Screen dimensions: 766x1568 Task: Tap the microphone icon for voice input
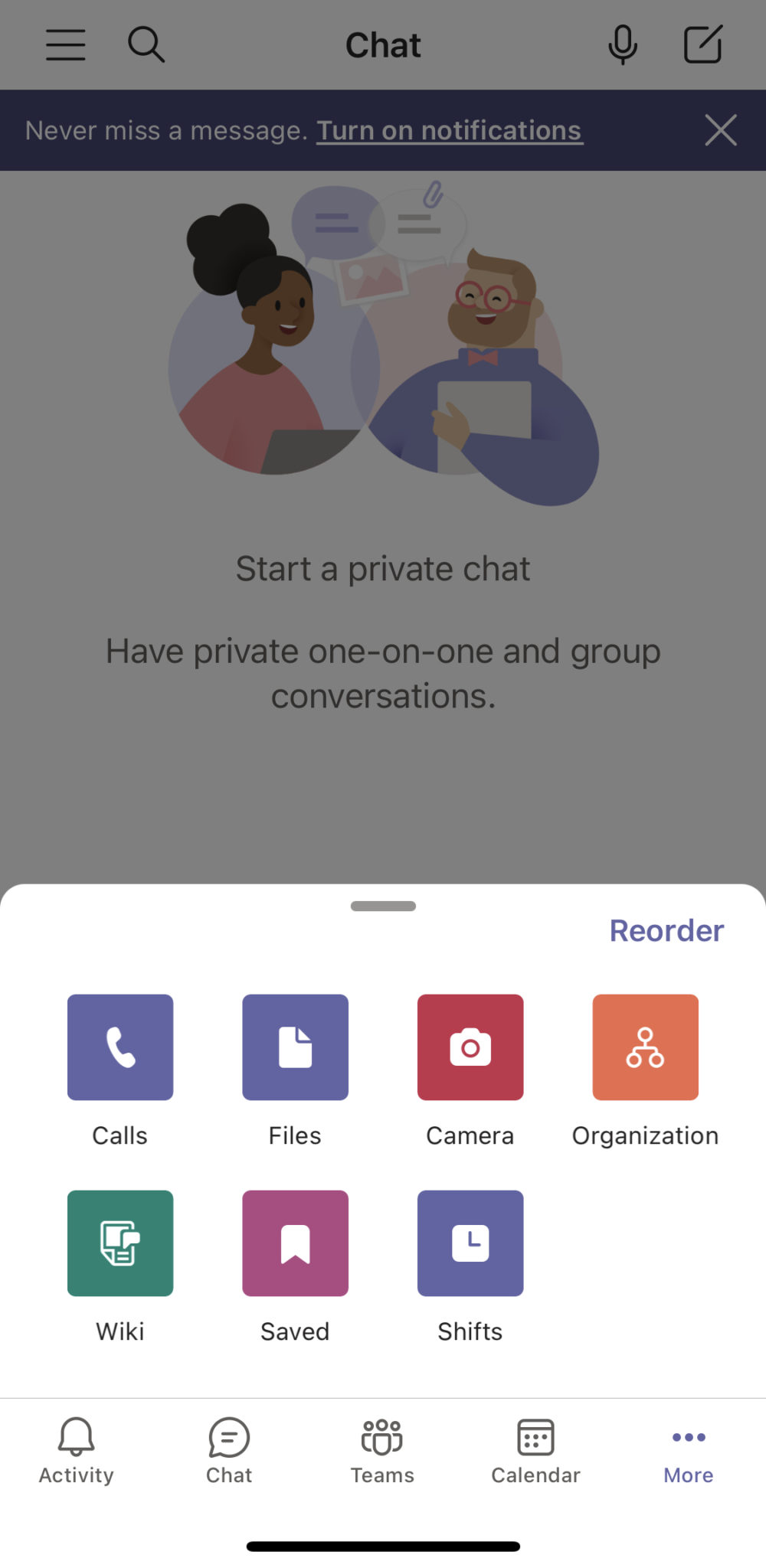pos(622,44)
